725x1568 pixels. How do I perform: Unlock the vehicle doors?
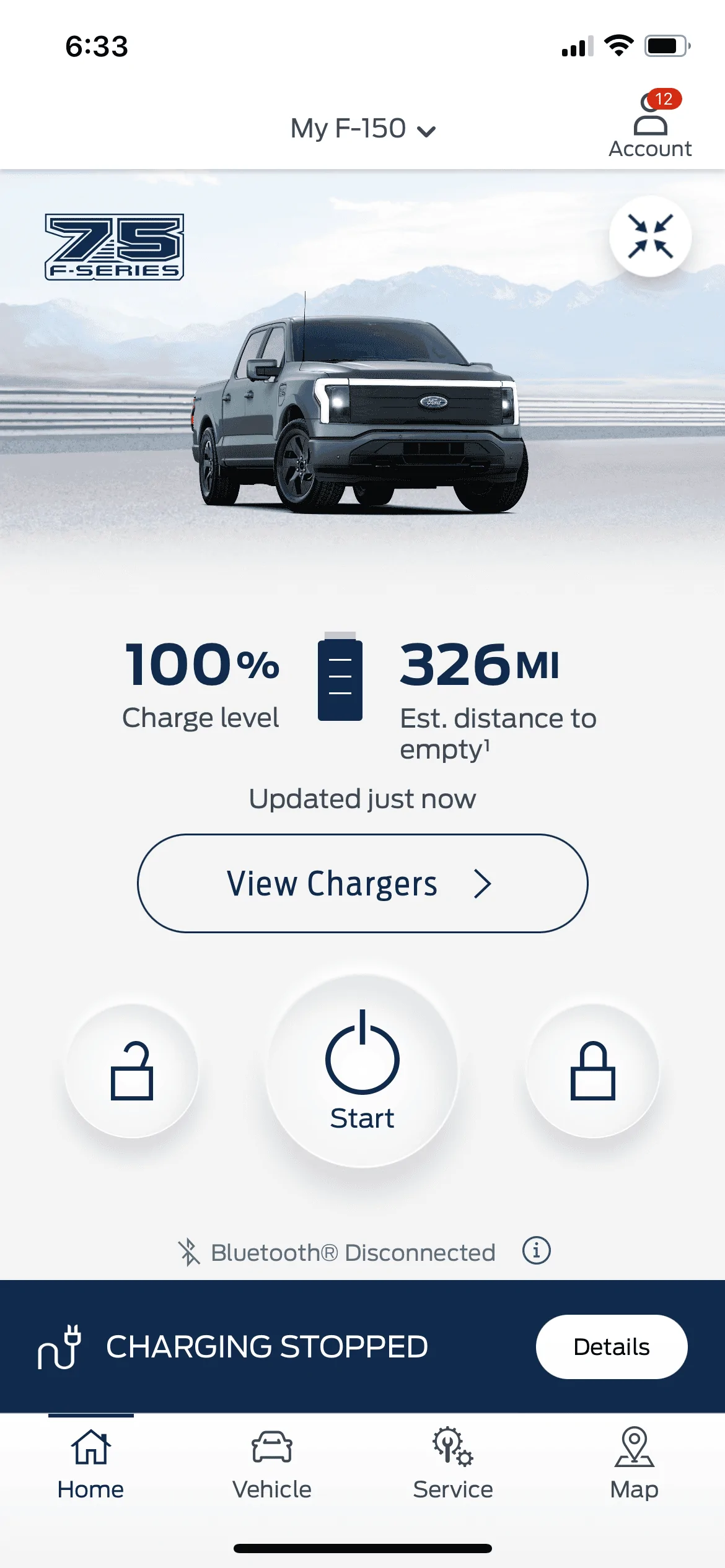click(x=131, y=1071)
